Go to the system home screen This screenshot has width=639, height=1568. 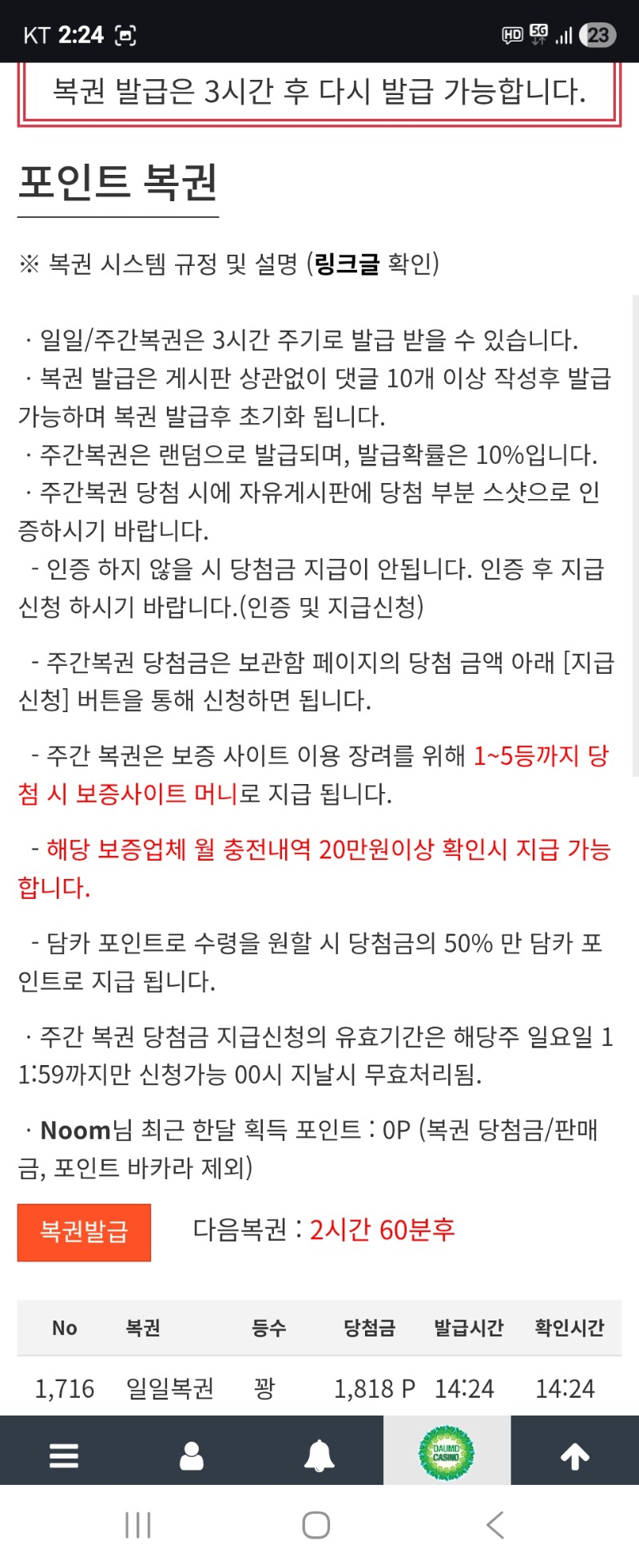click(316, 1525)
